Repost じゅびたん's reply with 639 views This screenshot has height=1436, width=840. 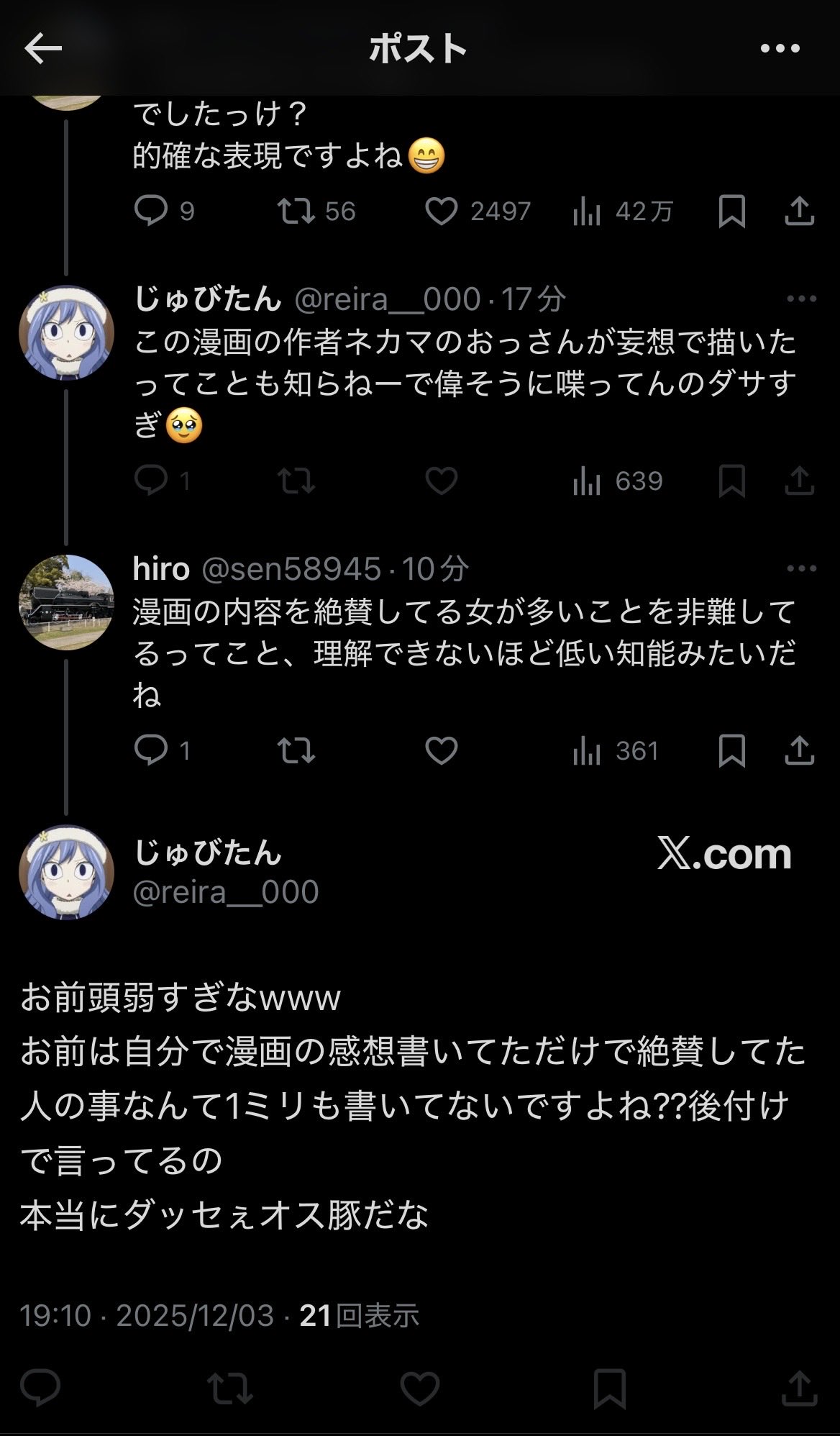[296, 481]
